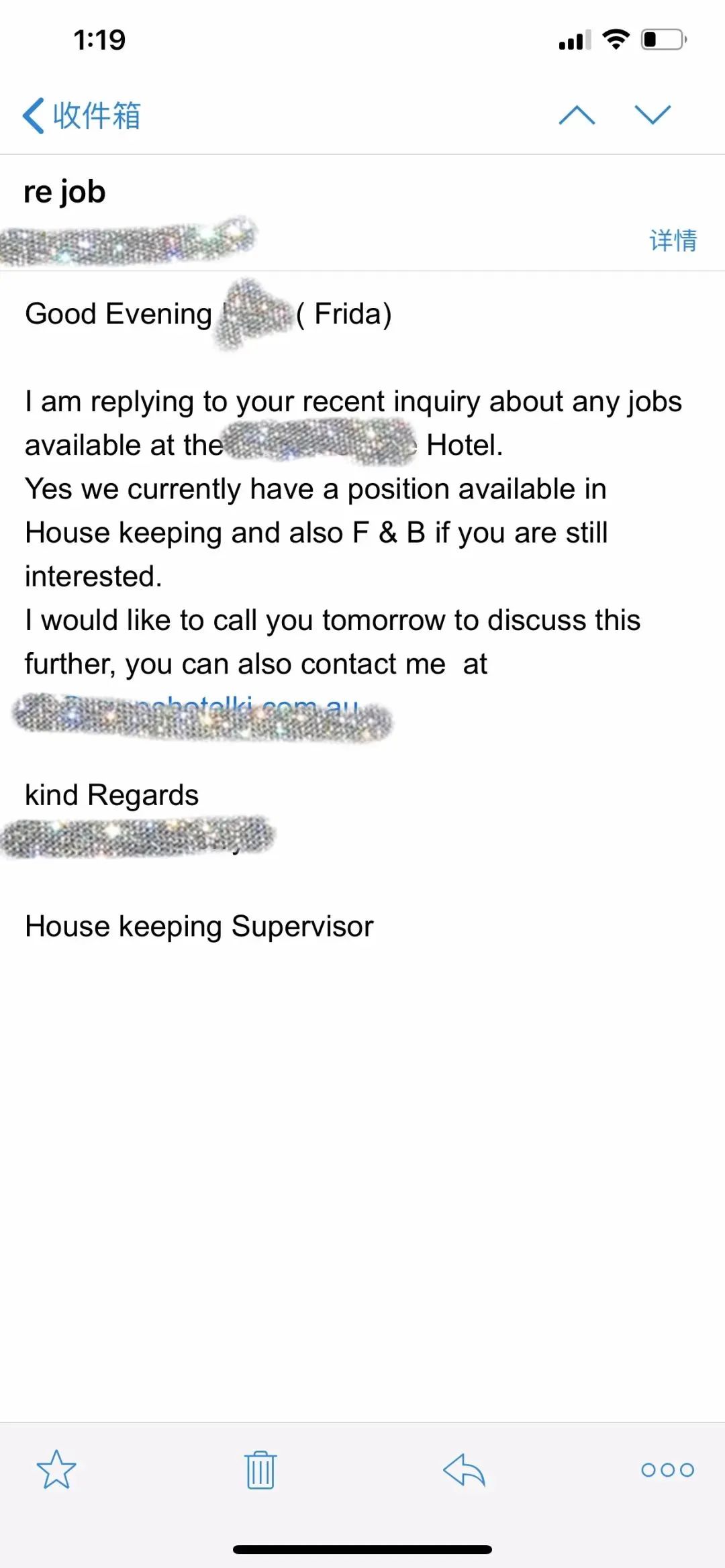
Task: Open the more options menu
Action: coord(667,1470)
